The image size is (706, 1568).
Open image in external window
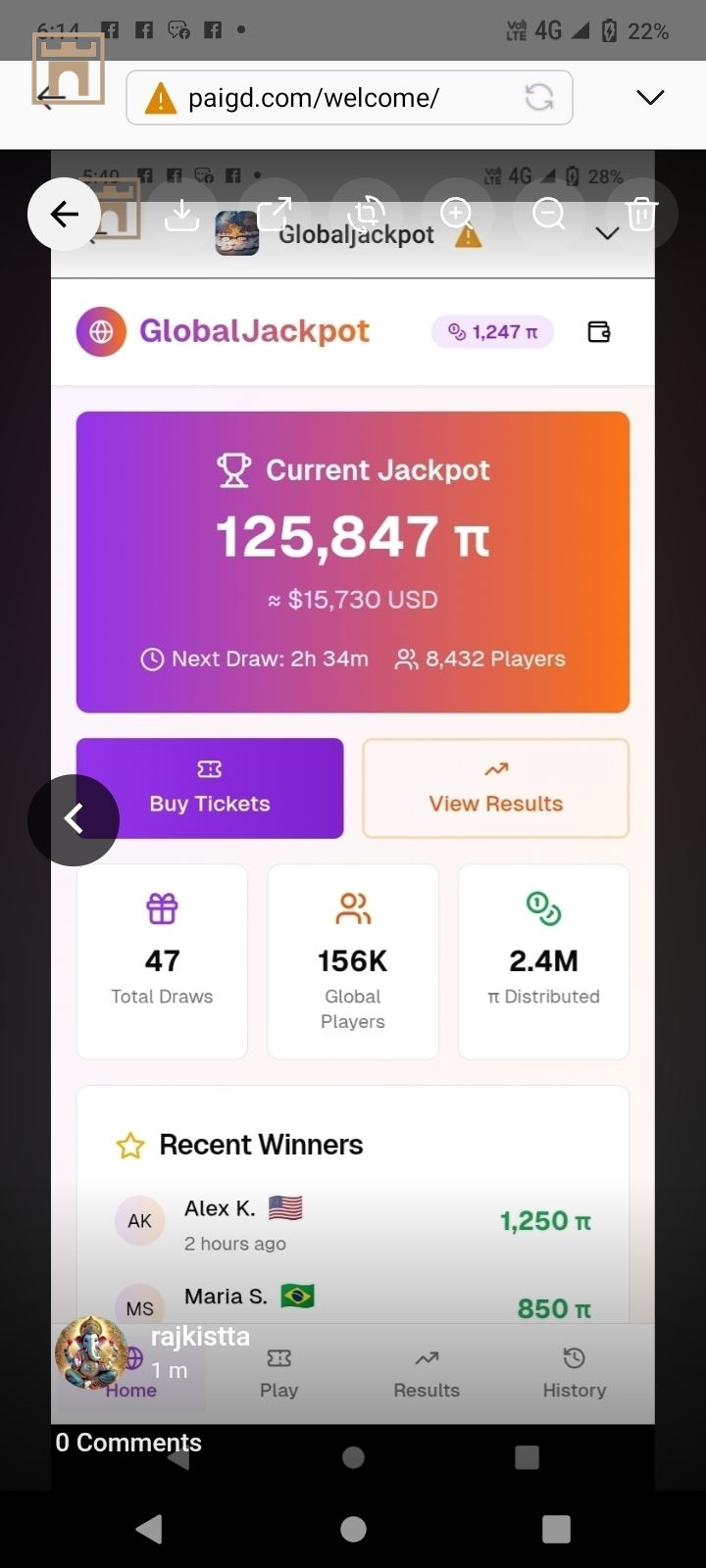click(x=274, y=214)
